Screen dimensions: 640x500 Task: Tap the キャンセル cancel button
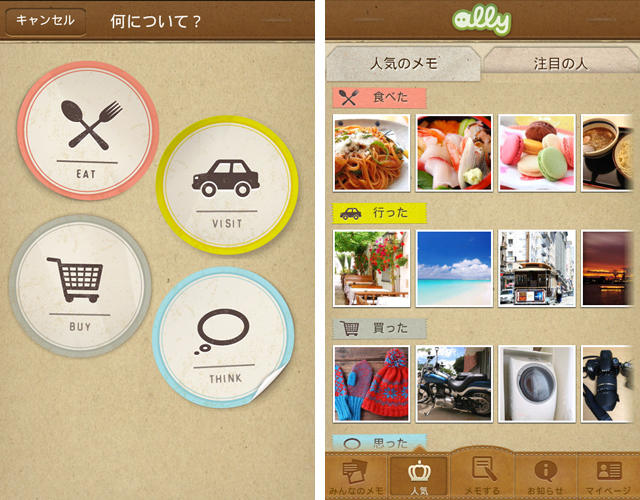(x=45, y=21)
